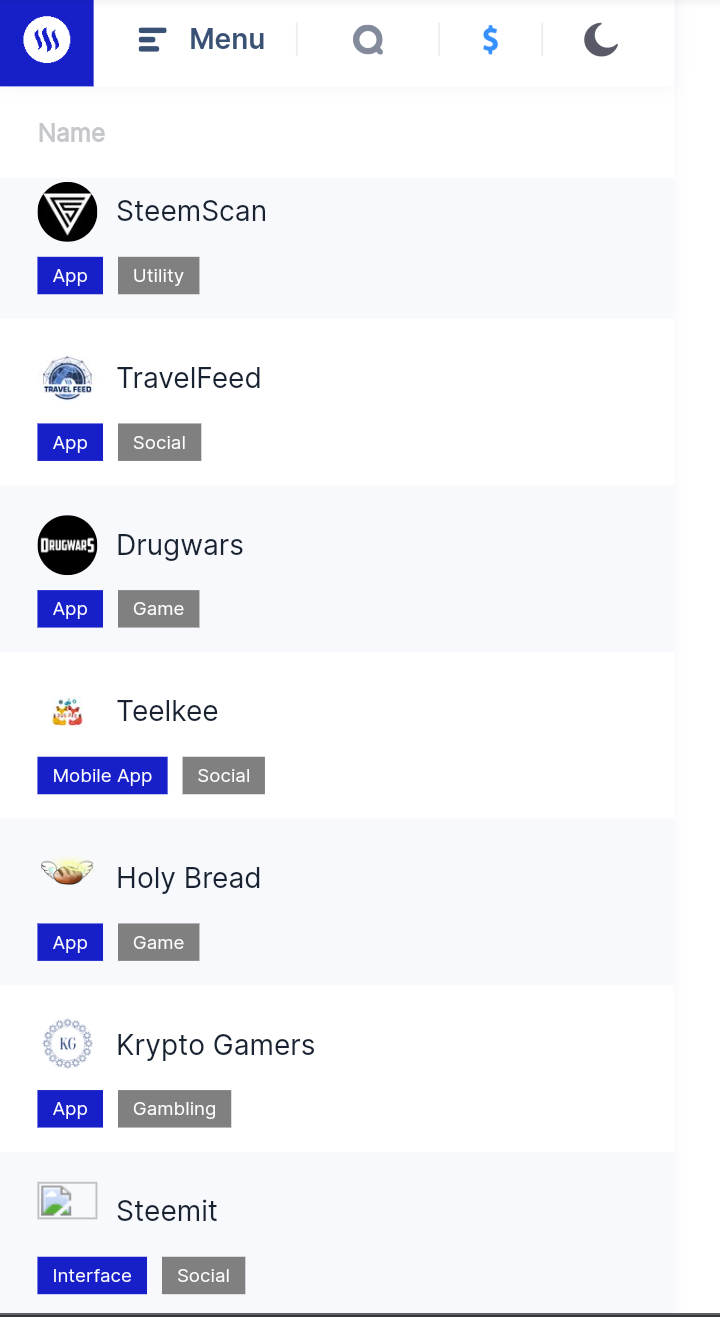Tap the dollar currency icon
This screenshot has width=720, height=1317.
tap(490, 40)
